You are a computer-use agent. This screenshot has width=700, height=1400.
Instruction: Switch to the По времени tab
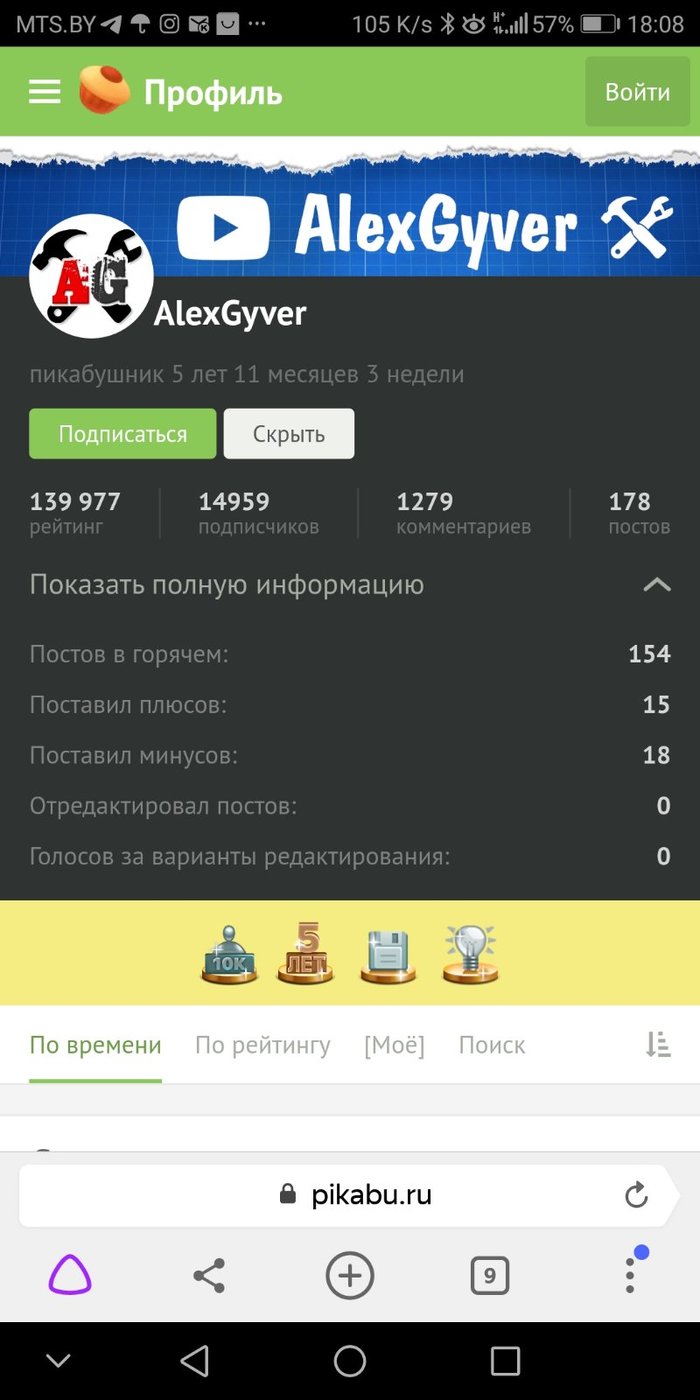(95, 1045)
